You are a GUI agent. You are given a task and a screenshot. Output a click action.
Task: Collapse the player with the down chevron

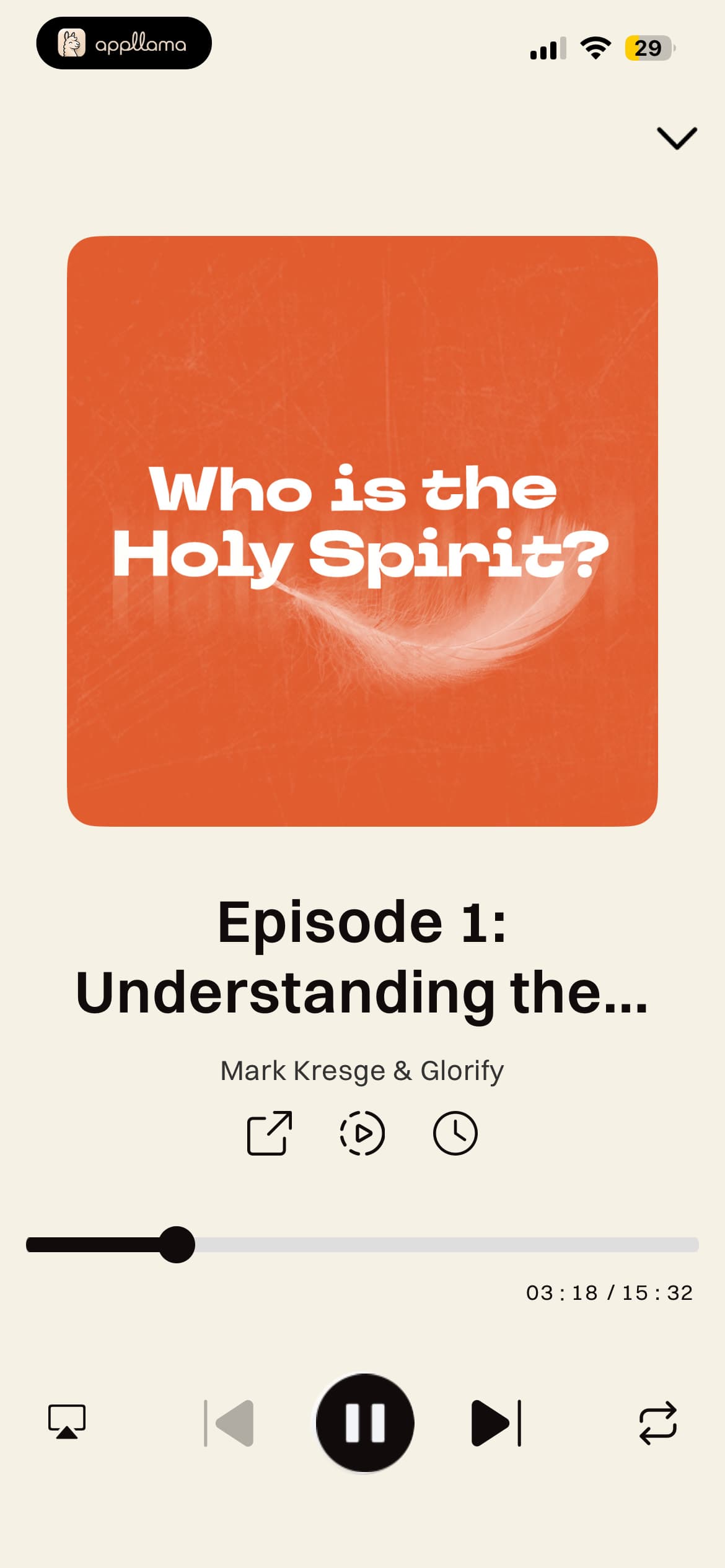coord(677,138)
